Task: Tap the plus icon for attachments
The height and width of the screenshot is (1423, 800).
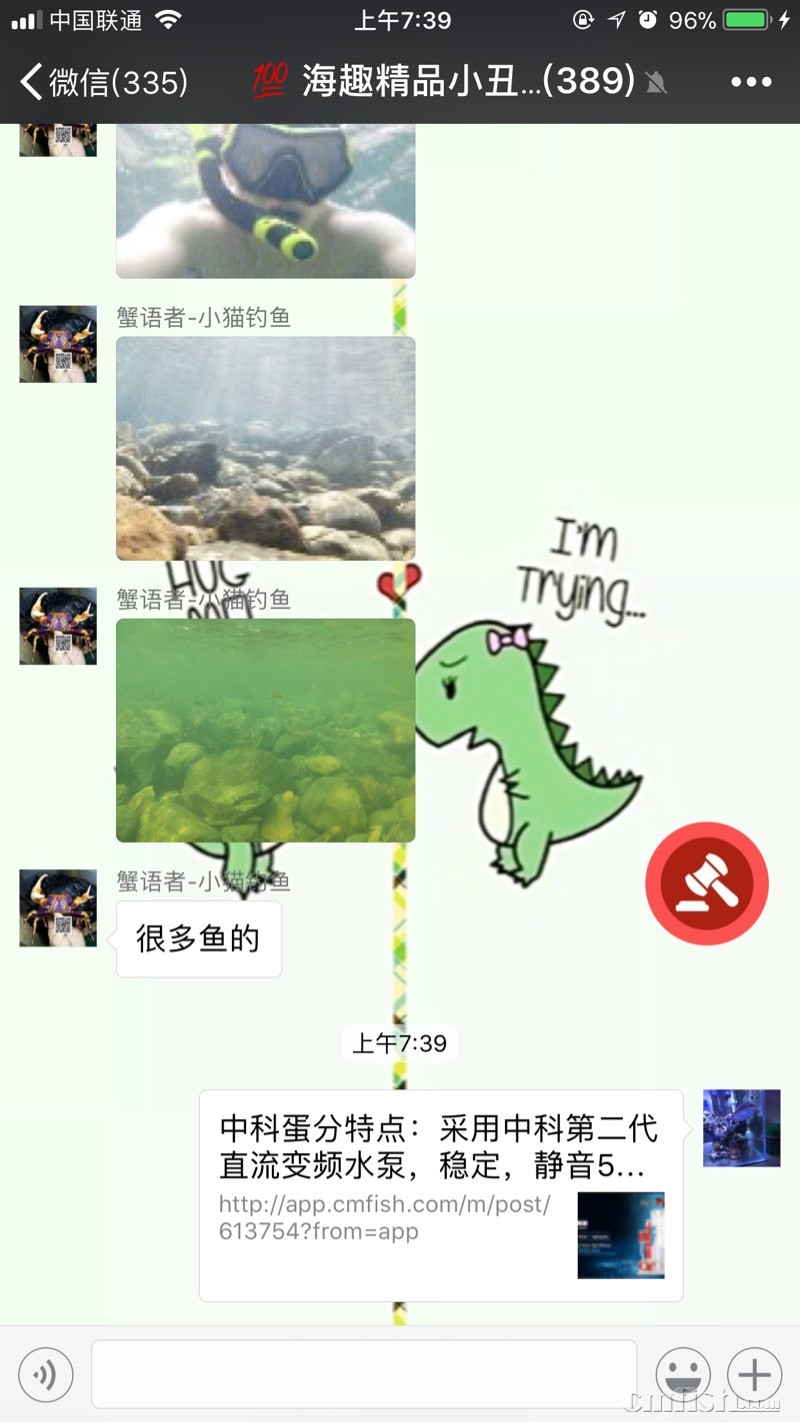Action: click(x=753, y=1375)
